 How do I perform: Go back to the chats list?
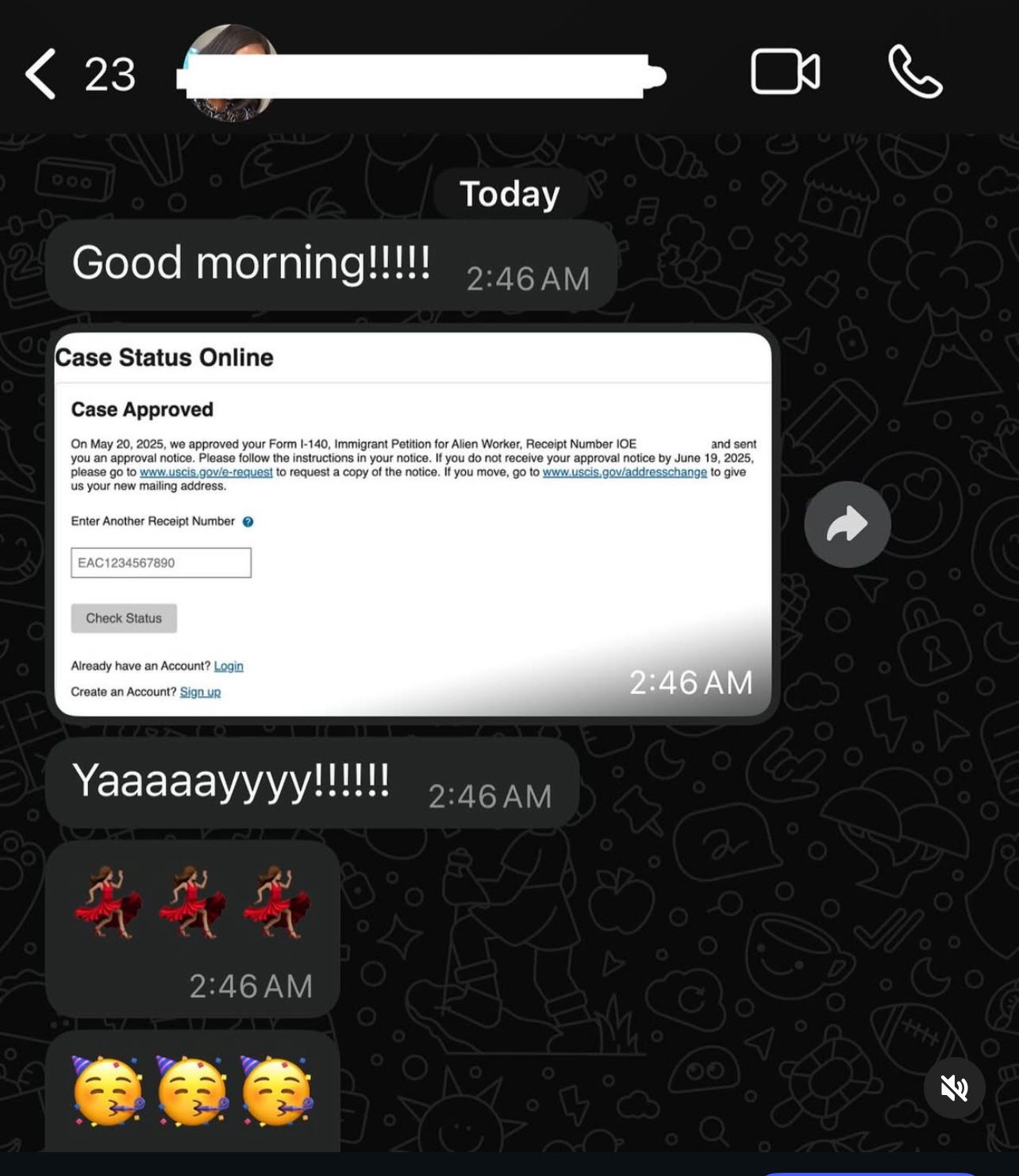41,74
